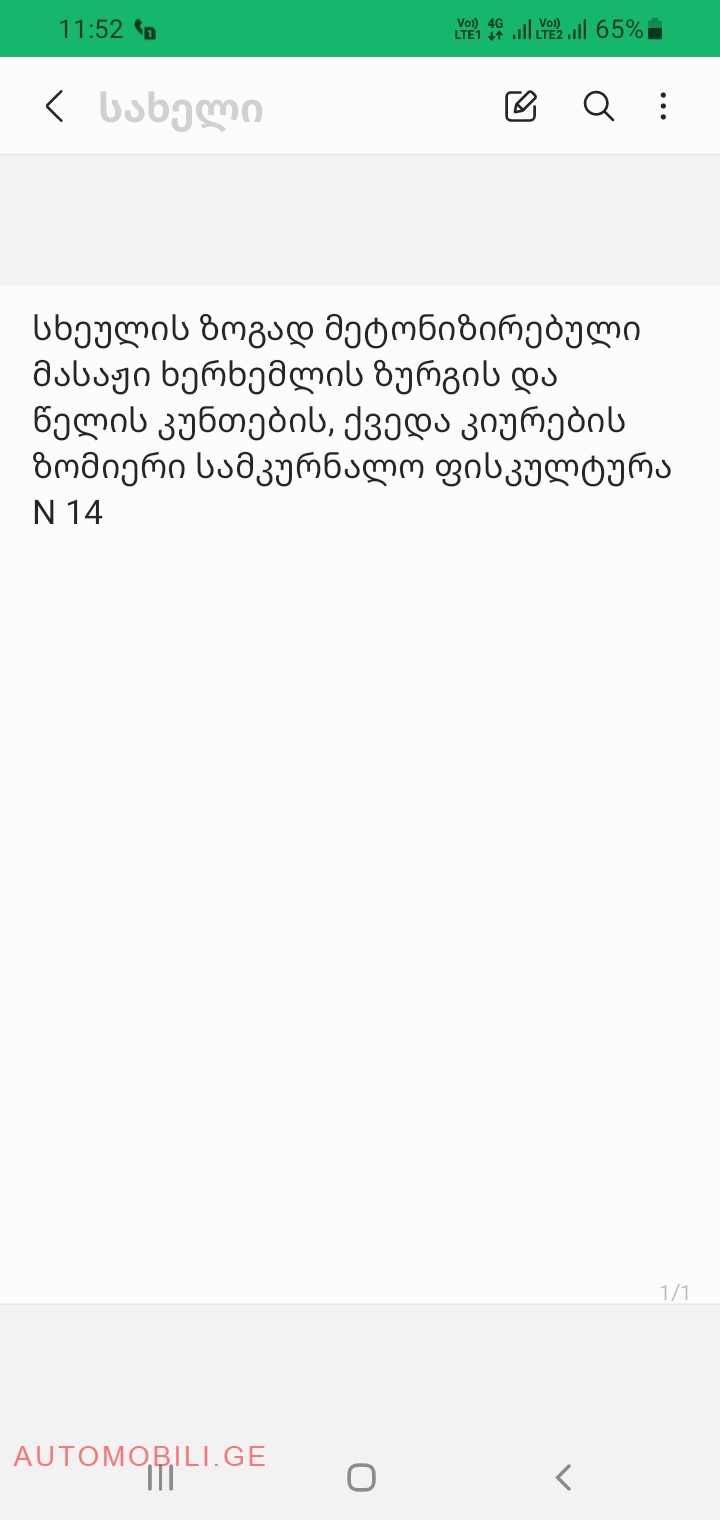Tap the სახელი title field

click(x=181, y=108)
